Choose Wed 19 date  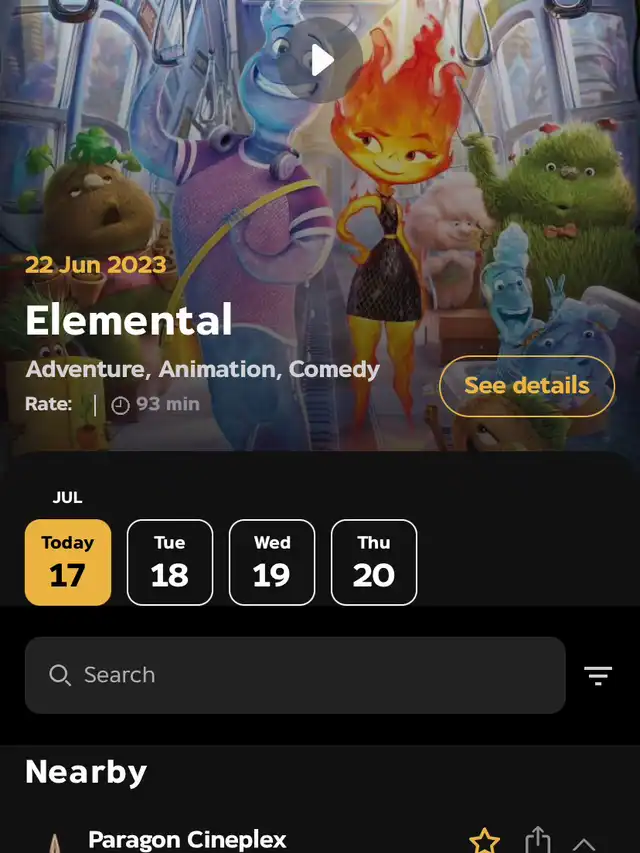(x=272, y=562)
